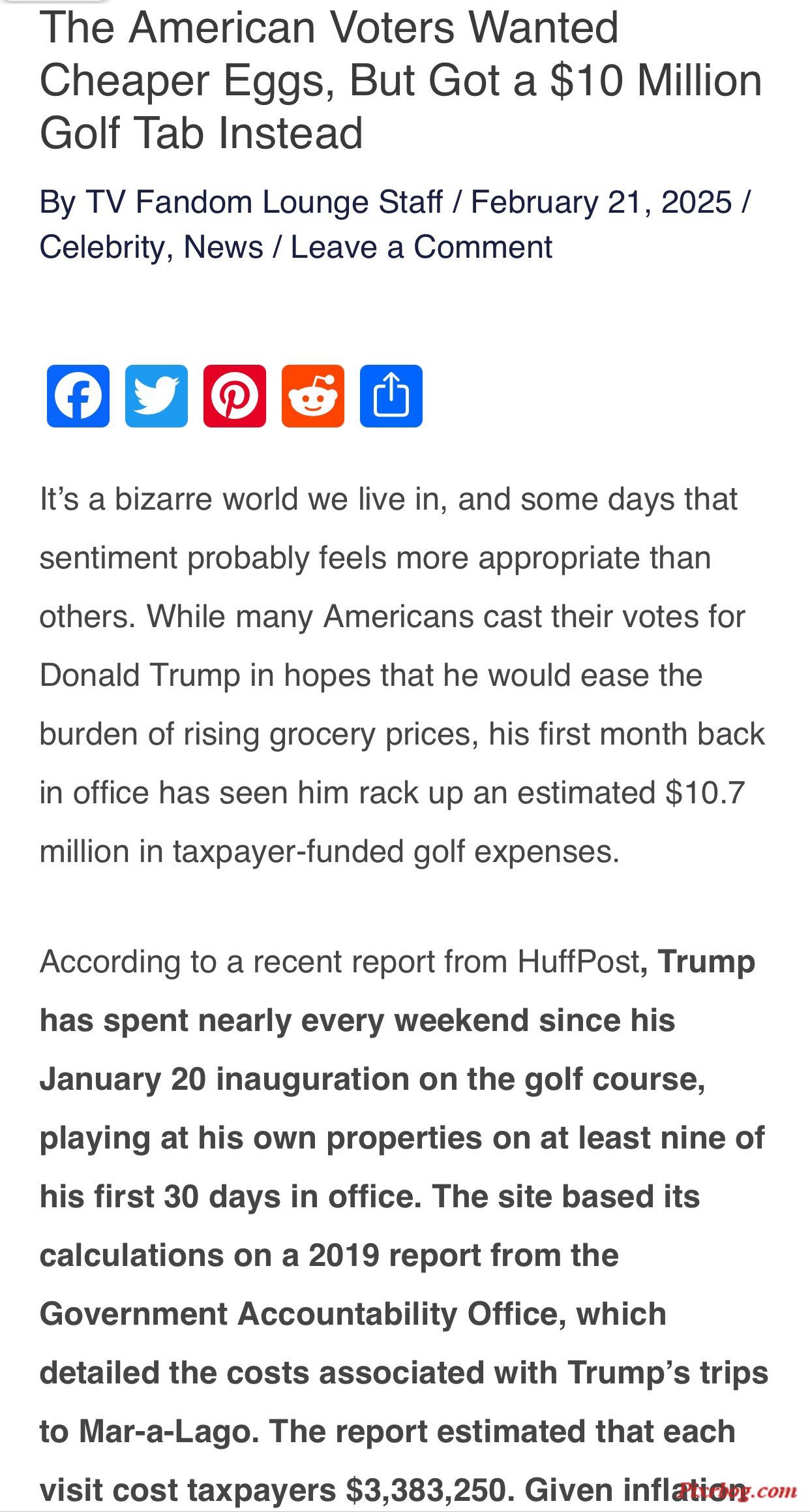The height and width of the screenshot is (1512, 810).
Task: Open the general share options icon
Action: tap(391, 396)
